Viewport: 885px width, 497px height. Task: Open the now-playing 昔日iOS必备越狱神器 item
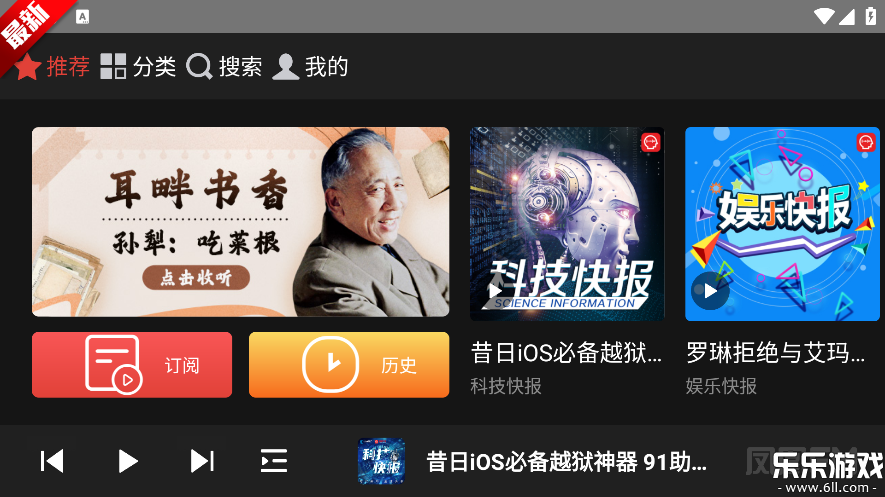point(540,462)
